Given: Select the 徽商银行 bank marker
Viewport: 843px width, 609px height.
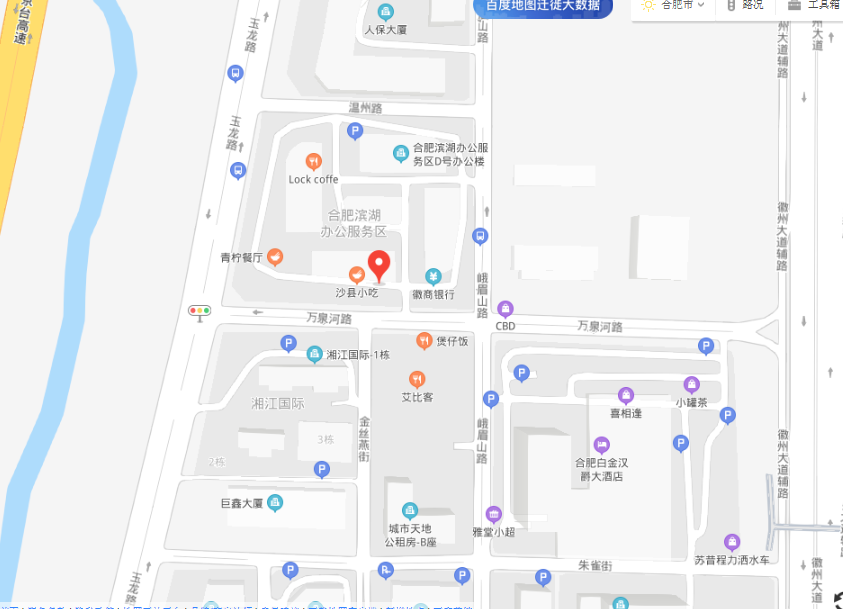Looking at the screenshot, I should coord(433,276).
